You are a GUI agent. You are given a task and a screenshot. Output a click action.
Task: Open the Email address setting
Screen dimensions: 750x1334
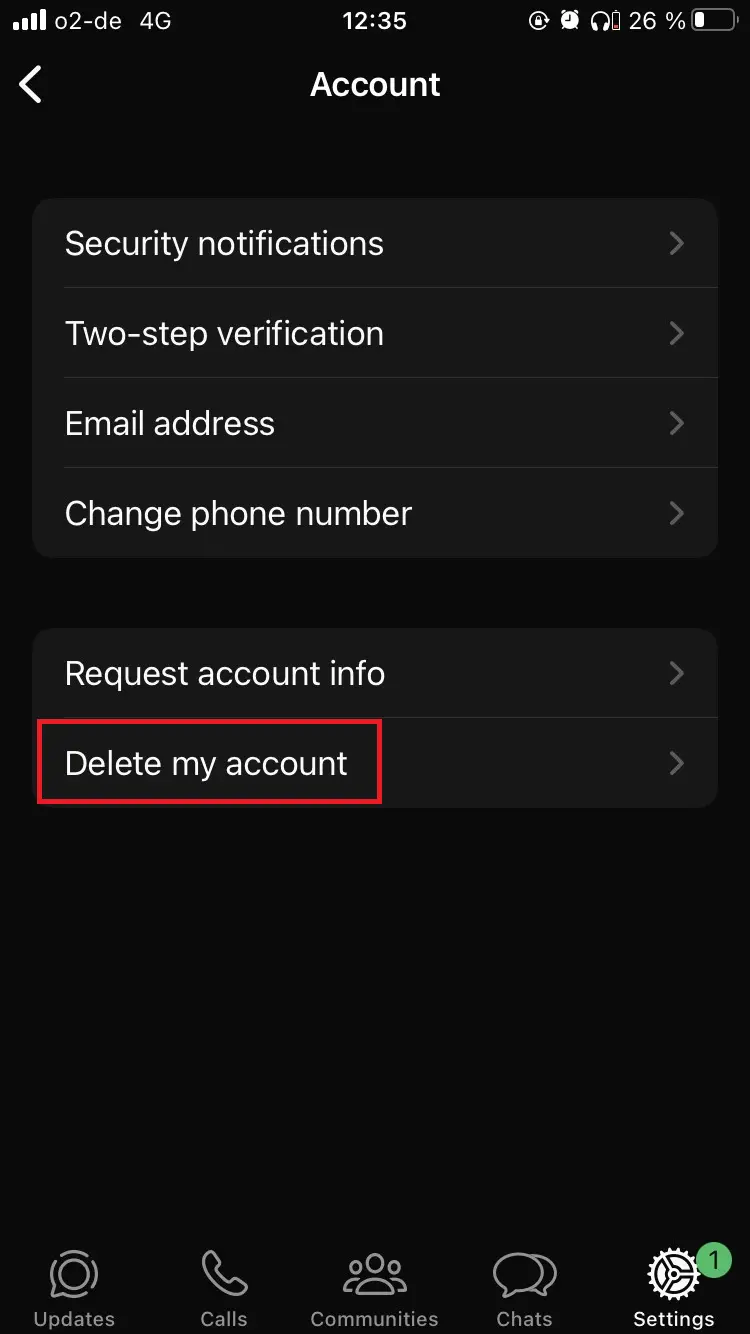tap(169, 423)
